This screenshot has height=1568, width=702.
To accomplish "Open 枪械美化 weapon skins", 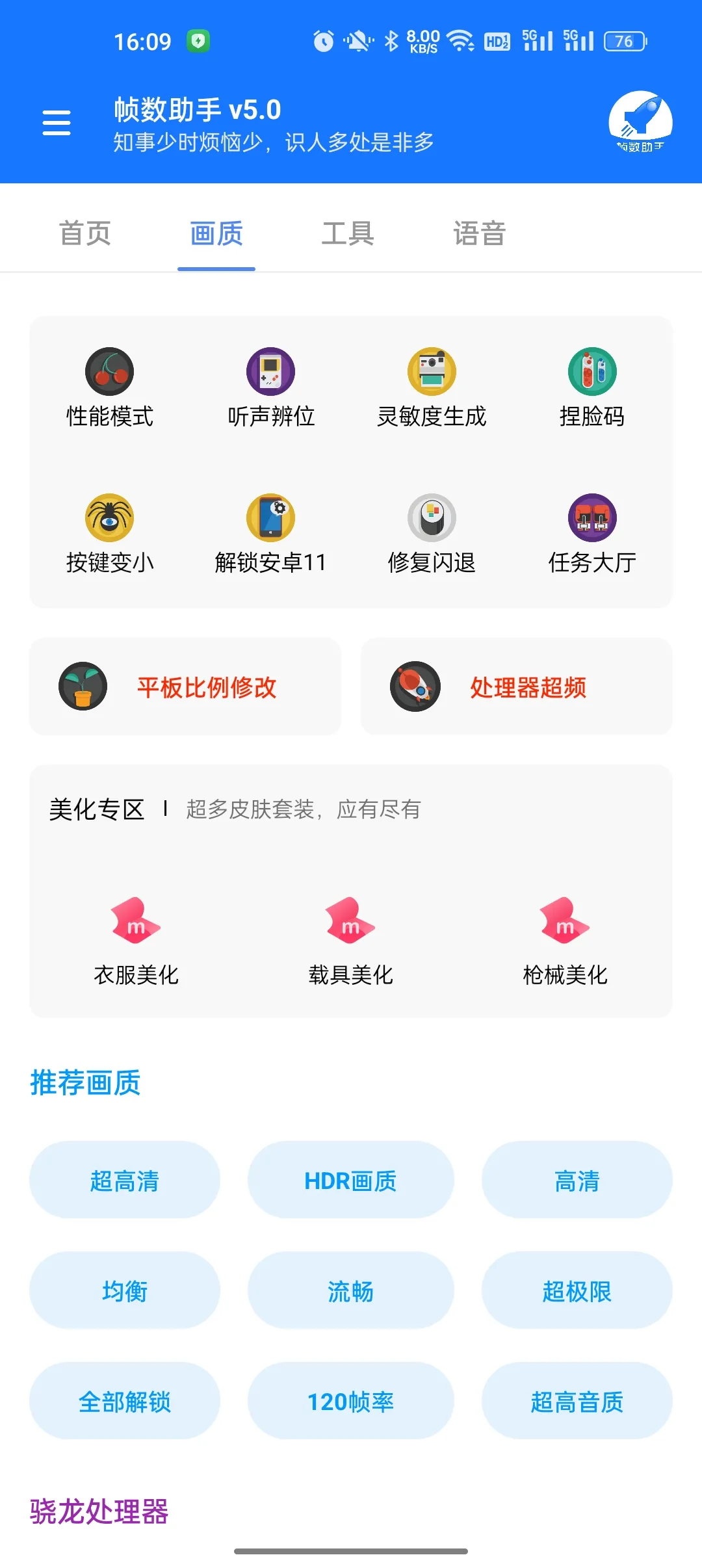I will click(565, 942).
